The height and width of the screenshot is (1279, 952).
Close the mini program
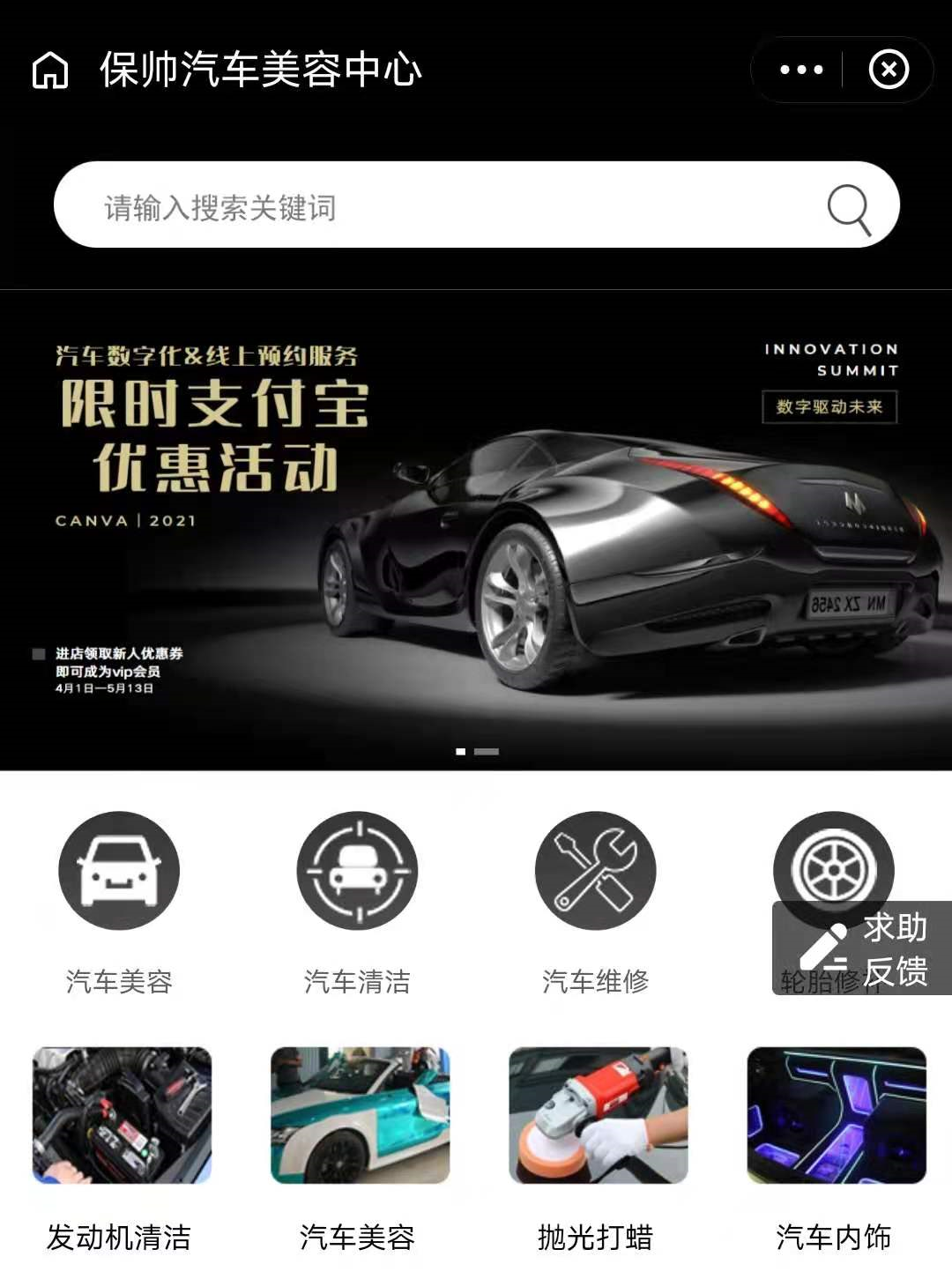coord(888,70)
